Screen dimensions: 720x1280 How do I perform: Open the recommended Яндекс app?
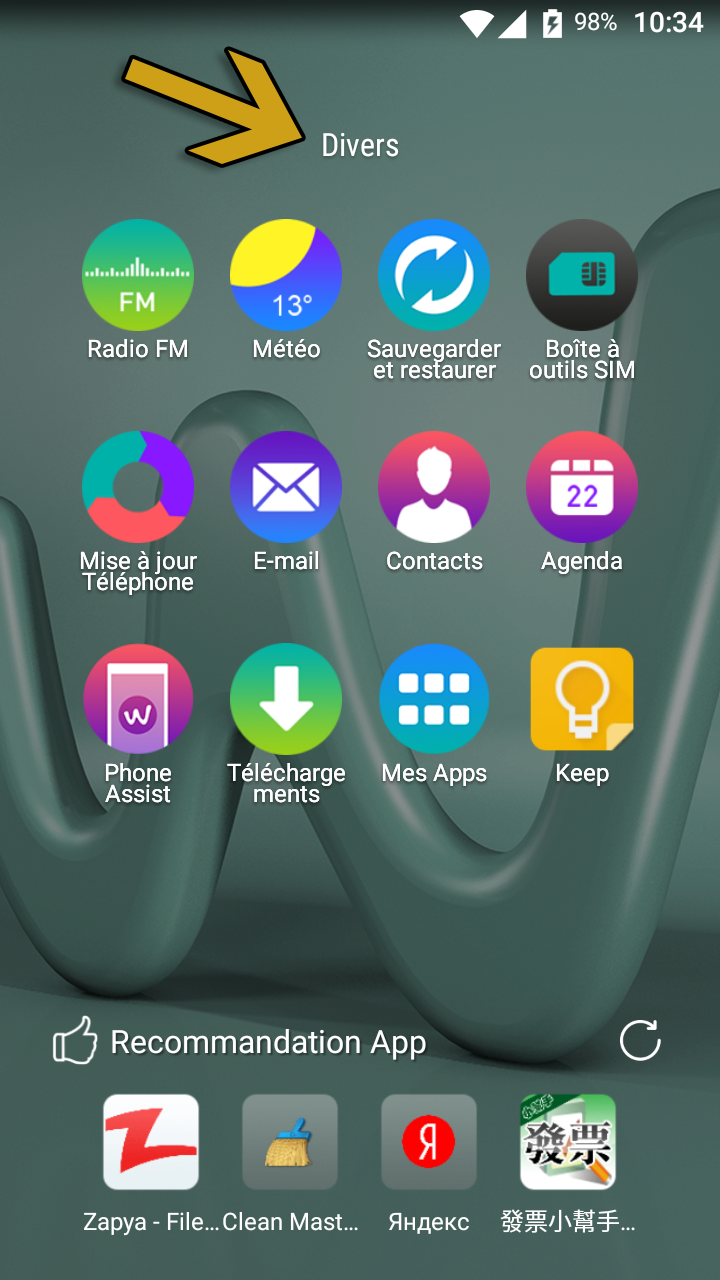(429, 1142)
